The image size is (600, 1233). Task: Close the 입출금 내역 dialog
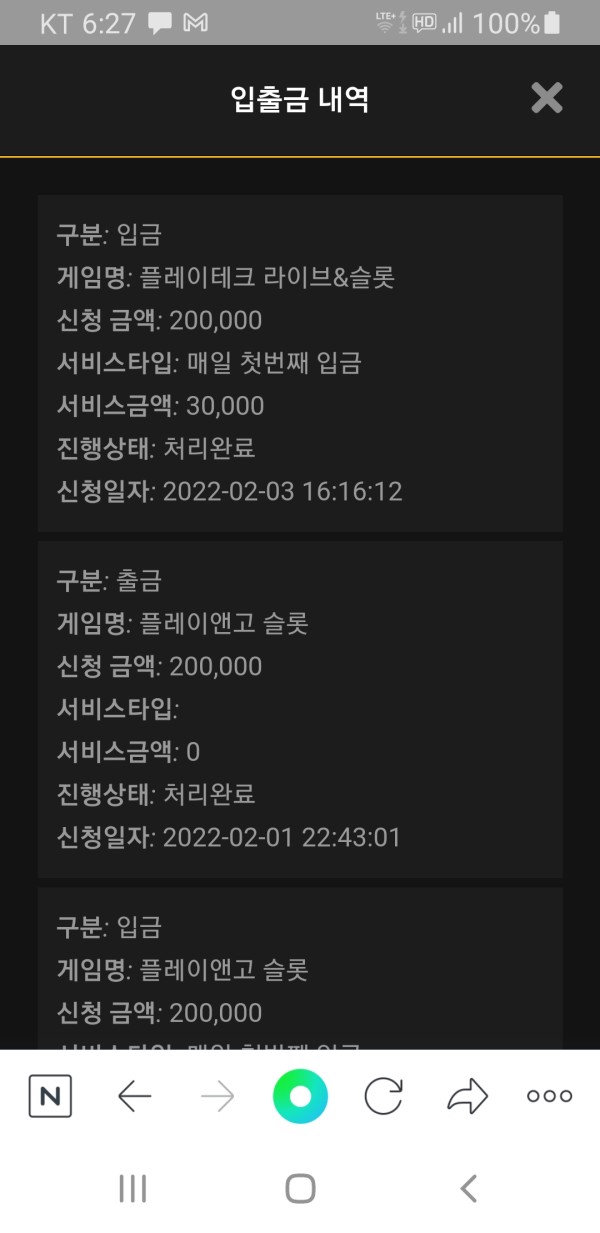[547, 98]
